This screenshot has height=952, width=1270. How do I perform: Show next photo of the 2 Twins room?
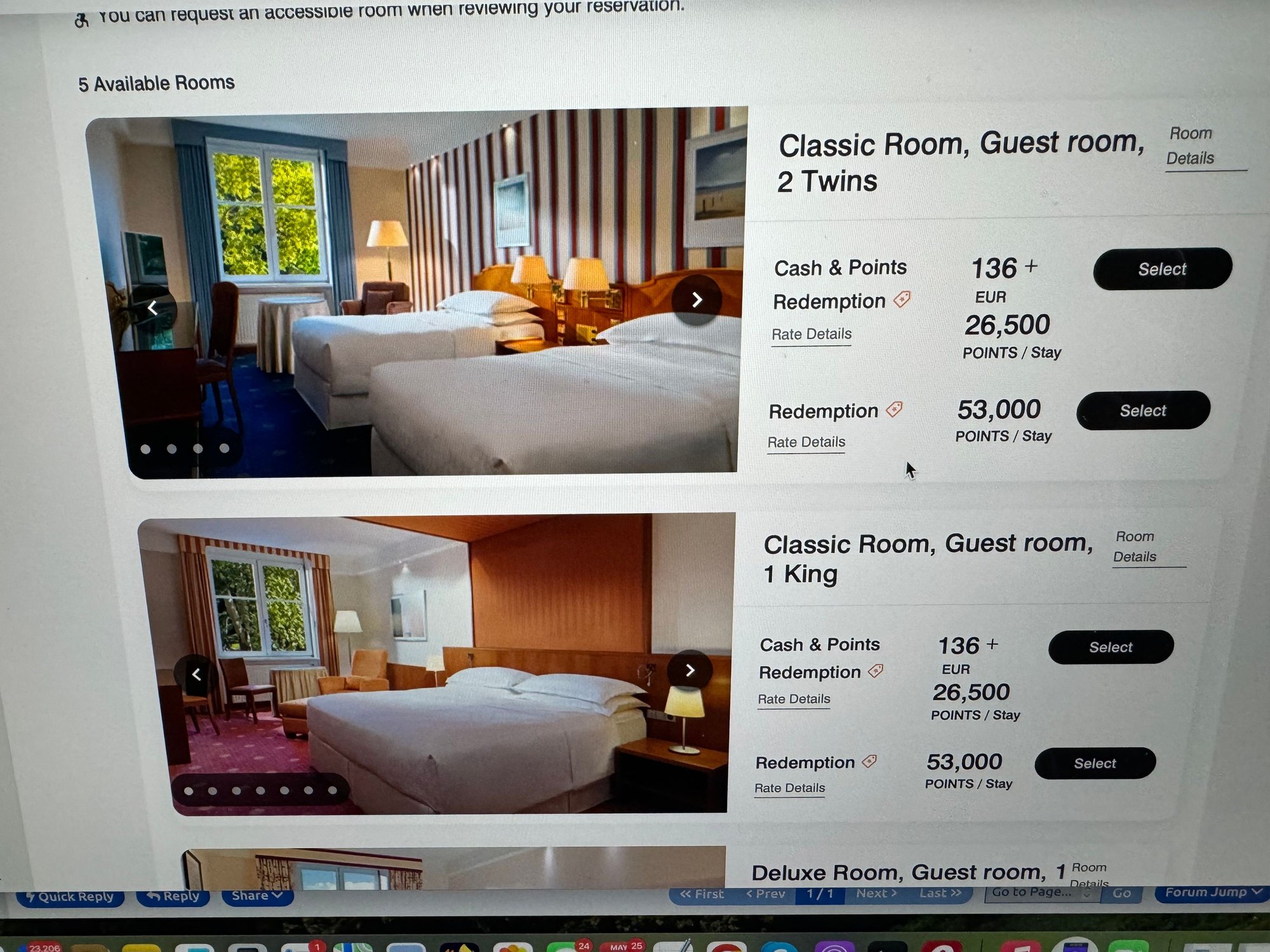[697, 300]
